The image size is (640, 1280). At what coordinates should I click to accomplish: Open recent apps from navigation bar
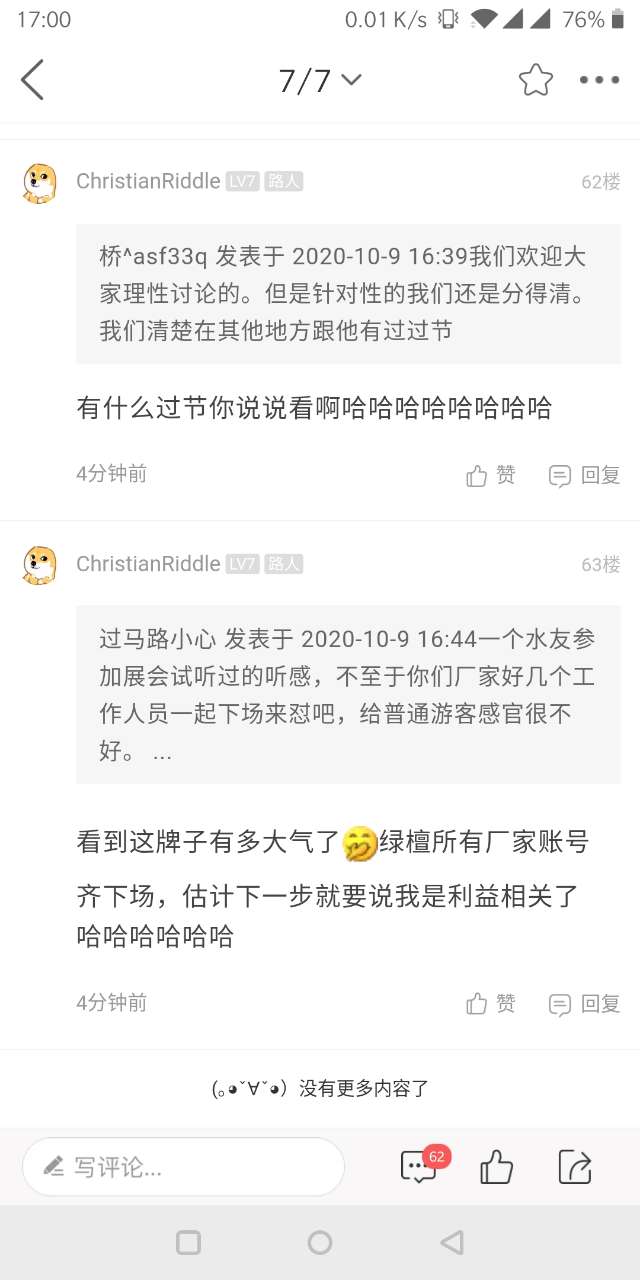tap(188, 1243)
